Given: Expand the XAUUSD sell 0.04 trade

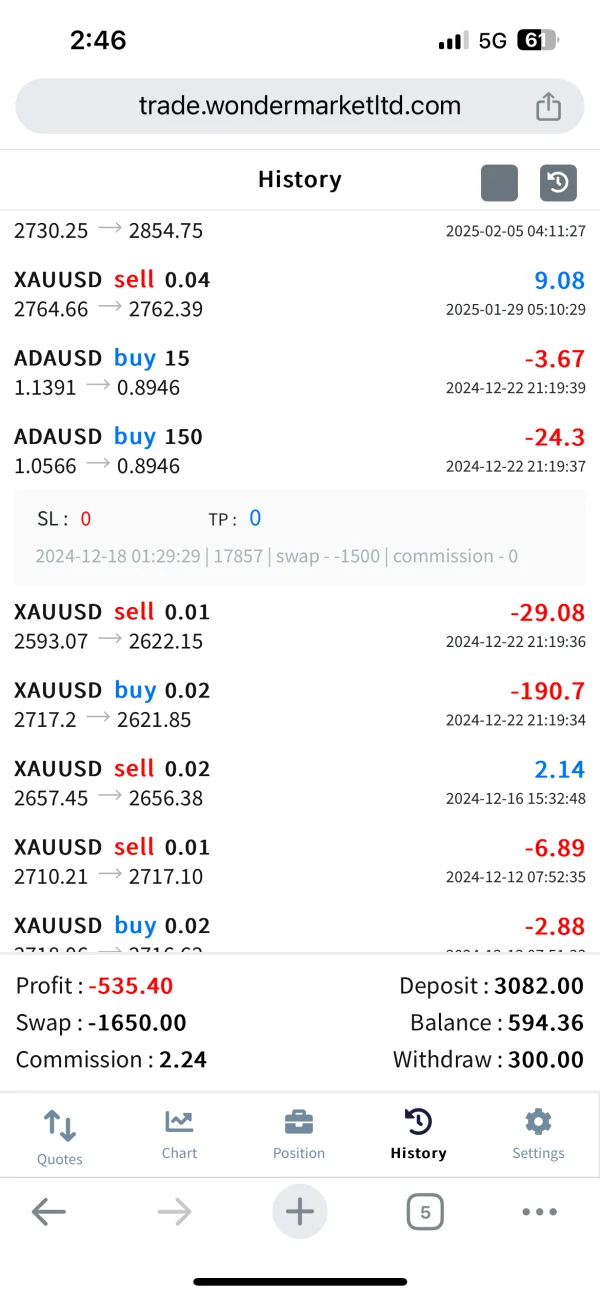Looking at the screenshot, I should pos(299,294).
